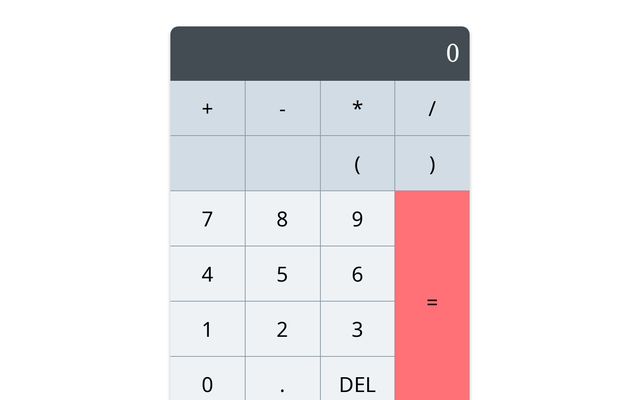Tap the multiply asterisk key
Screen dimensions: 640x400
[x=357, y=109]
